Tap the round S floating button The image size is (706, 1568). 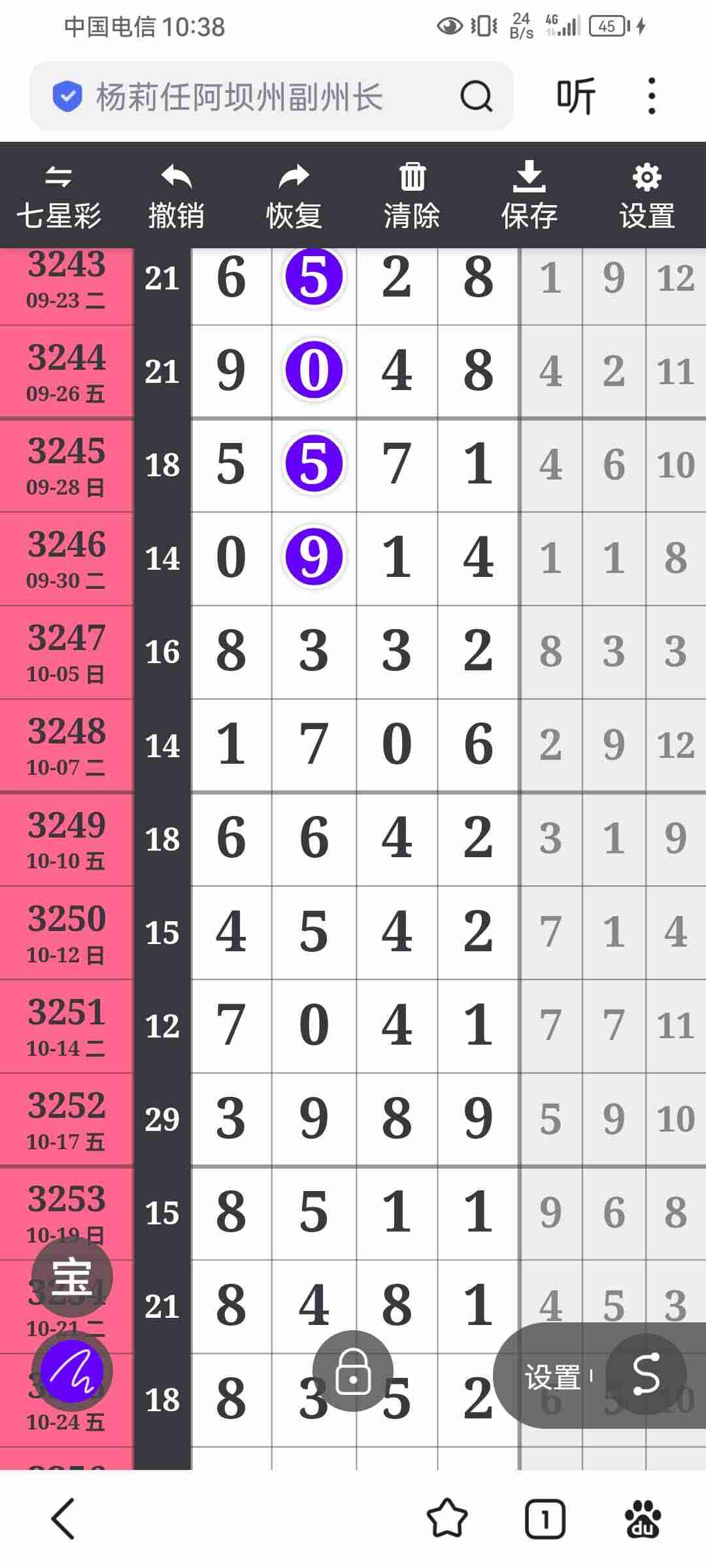pos(646,1374)
